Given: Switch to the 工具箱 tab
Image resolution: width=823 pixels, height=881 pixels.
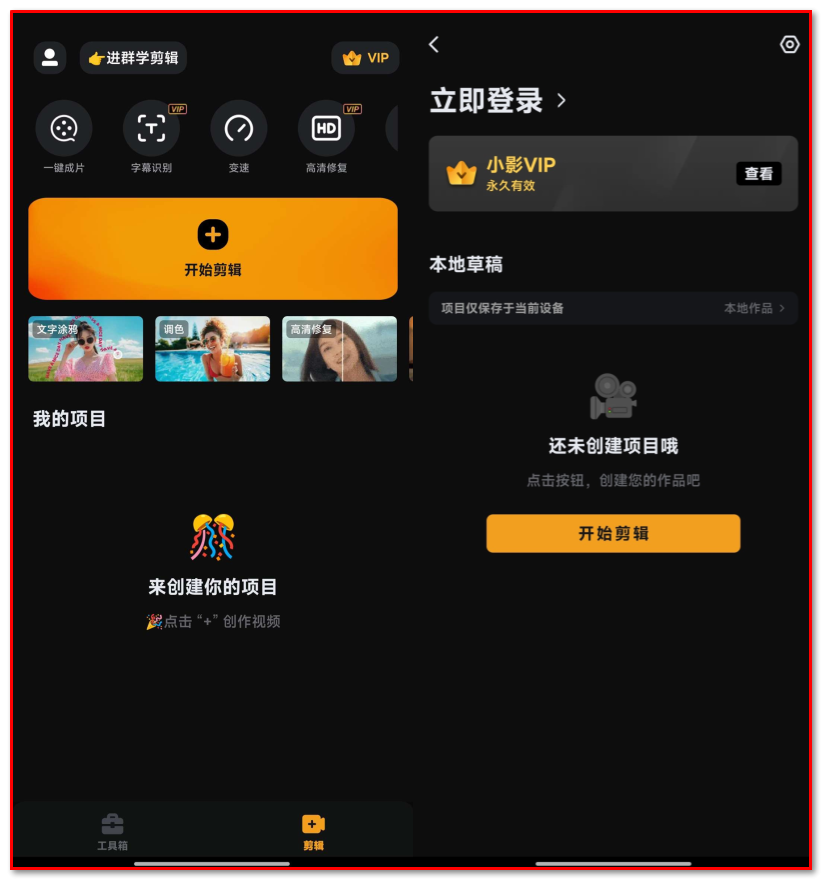Looking at the screenshot, I should 112,831.
